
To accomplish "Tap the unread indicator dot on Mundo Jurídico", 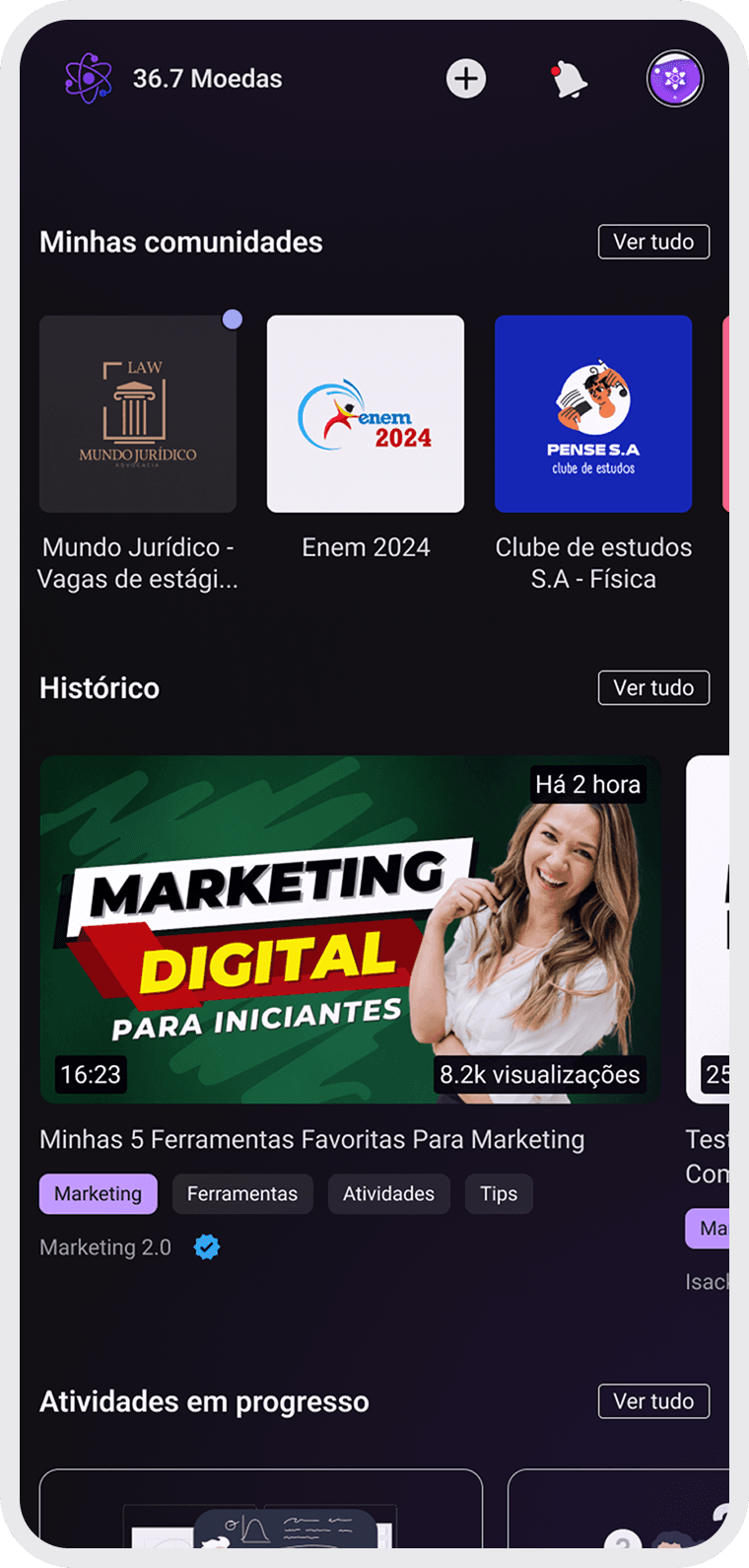I will pos(233,319).
